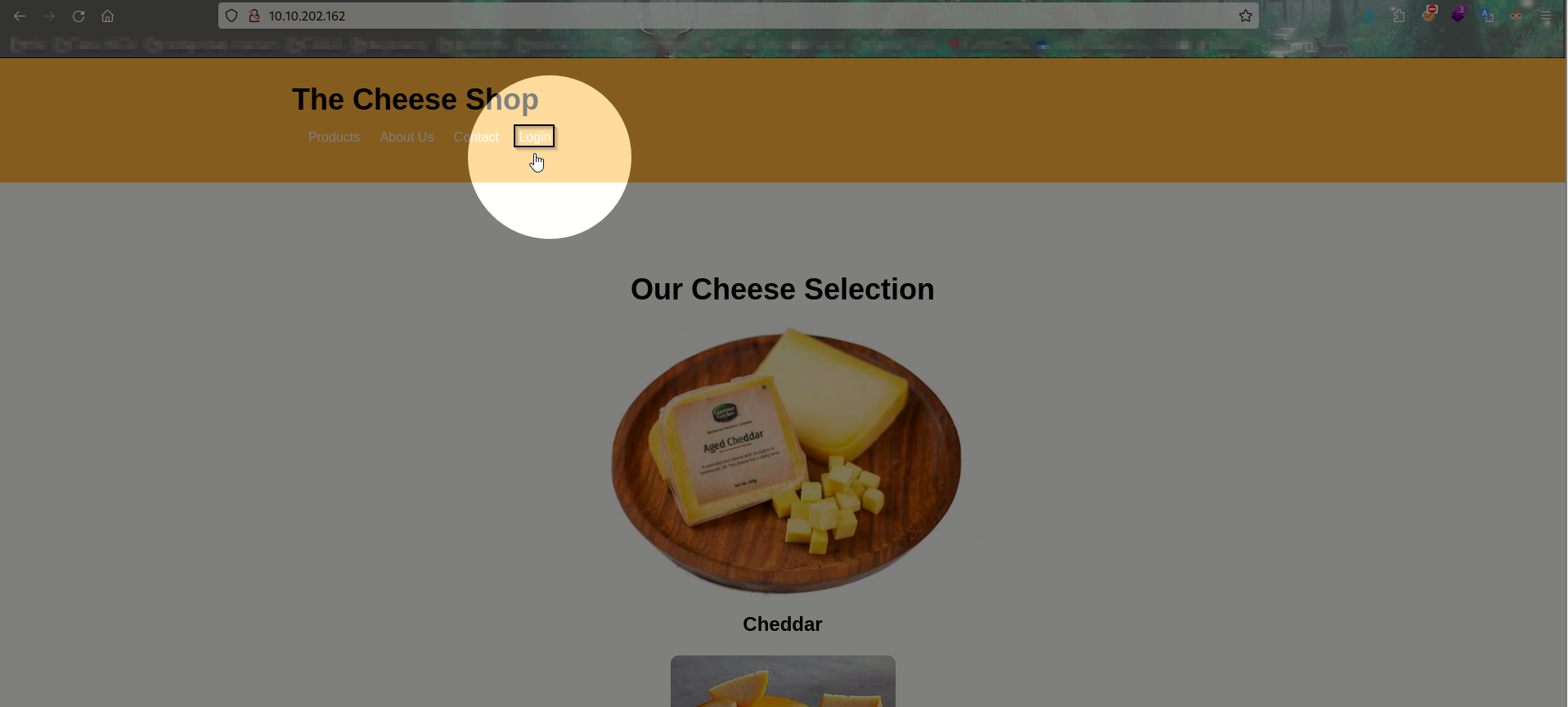Focus the address bar showing 10.10.202.162
The image size is (1568, 707).
click(x=654, y=16)
